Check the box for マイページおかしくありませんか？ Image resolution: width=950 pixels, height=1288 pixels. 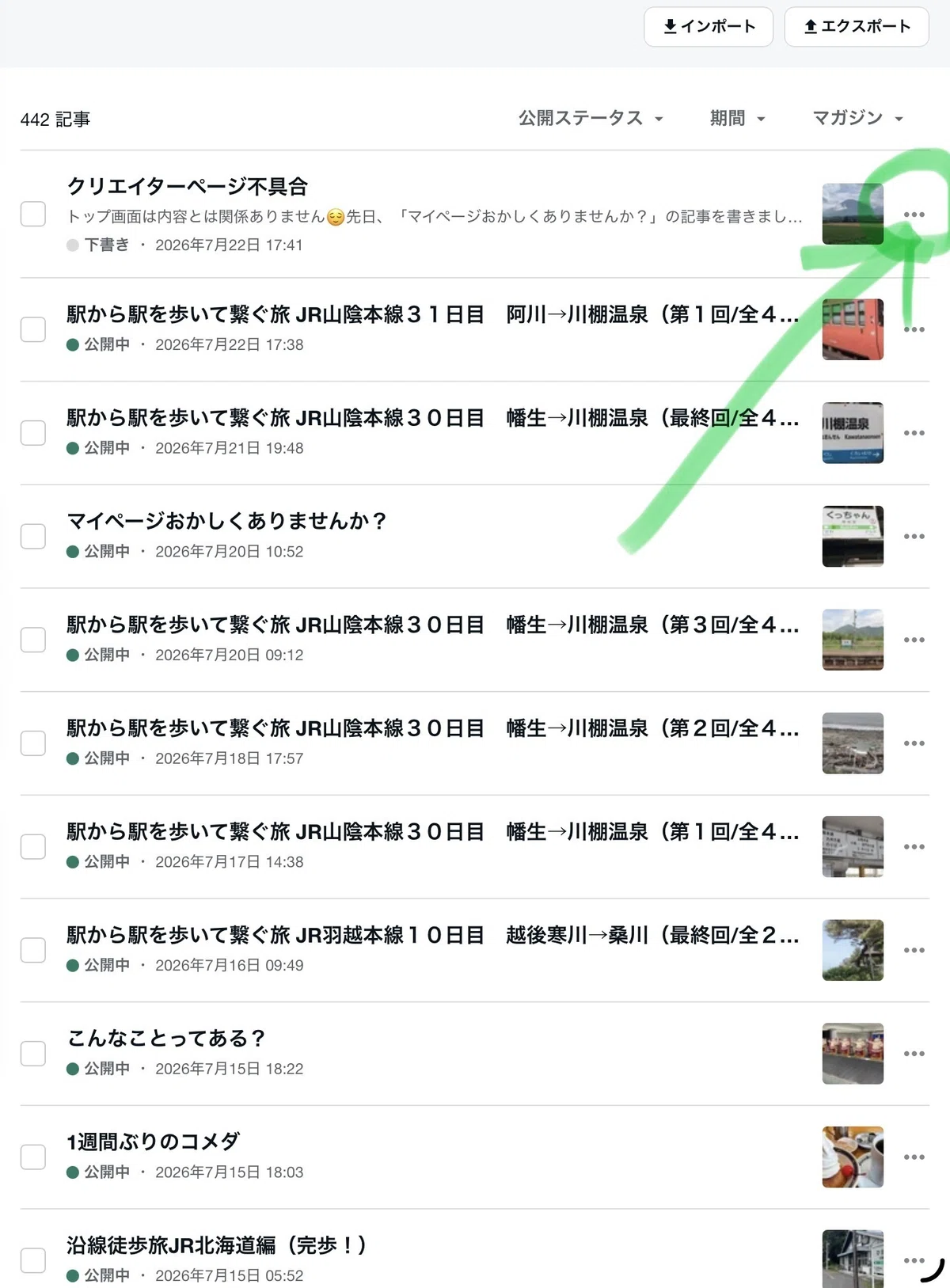(33, 536)
